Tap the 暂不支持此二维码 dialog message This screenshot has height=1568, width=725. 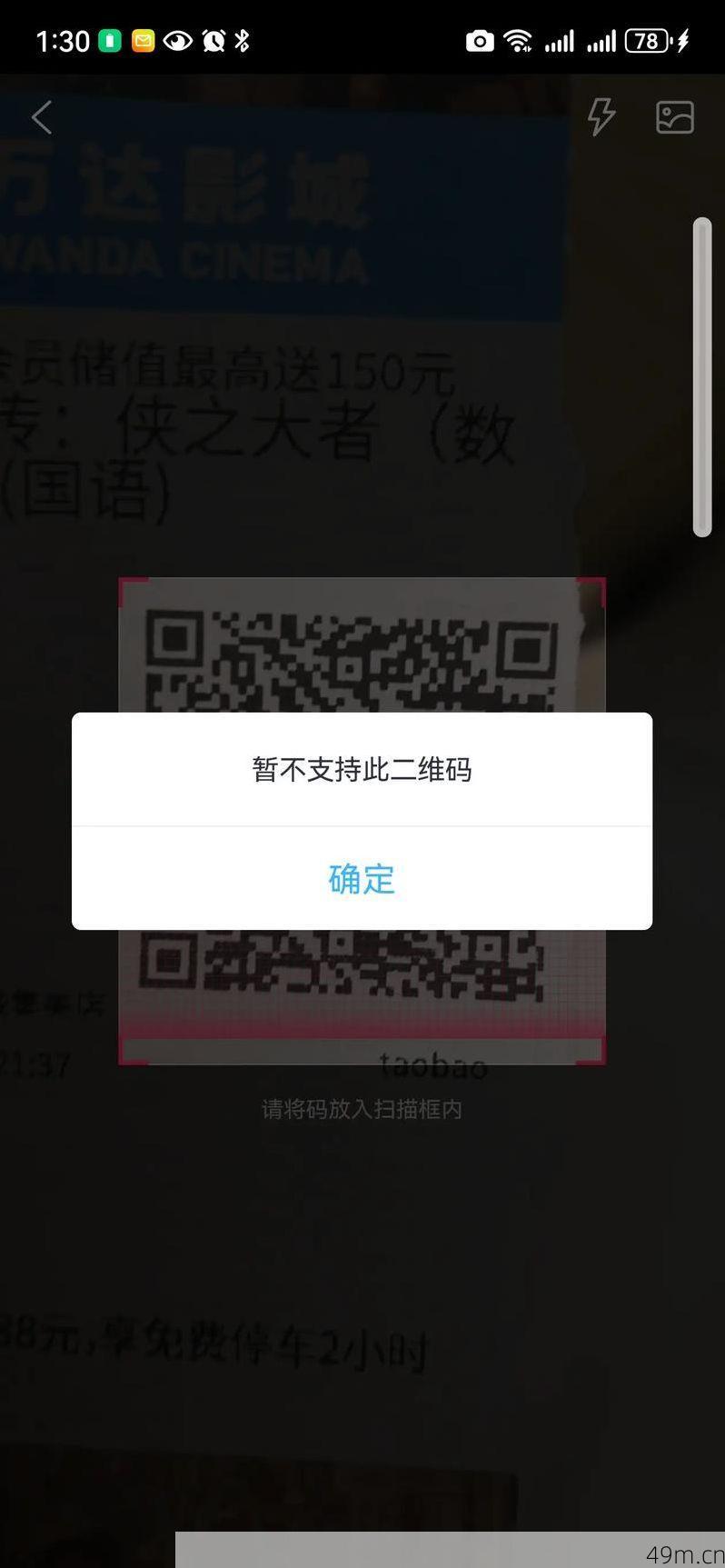pyautogui.click(x=361, y=769)
